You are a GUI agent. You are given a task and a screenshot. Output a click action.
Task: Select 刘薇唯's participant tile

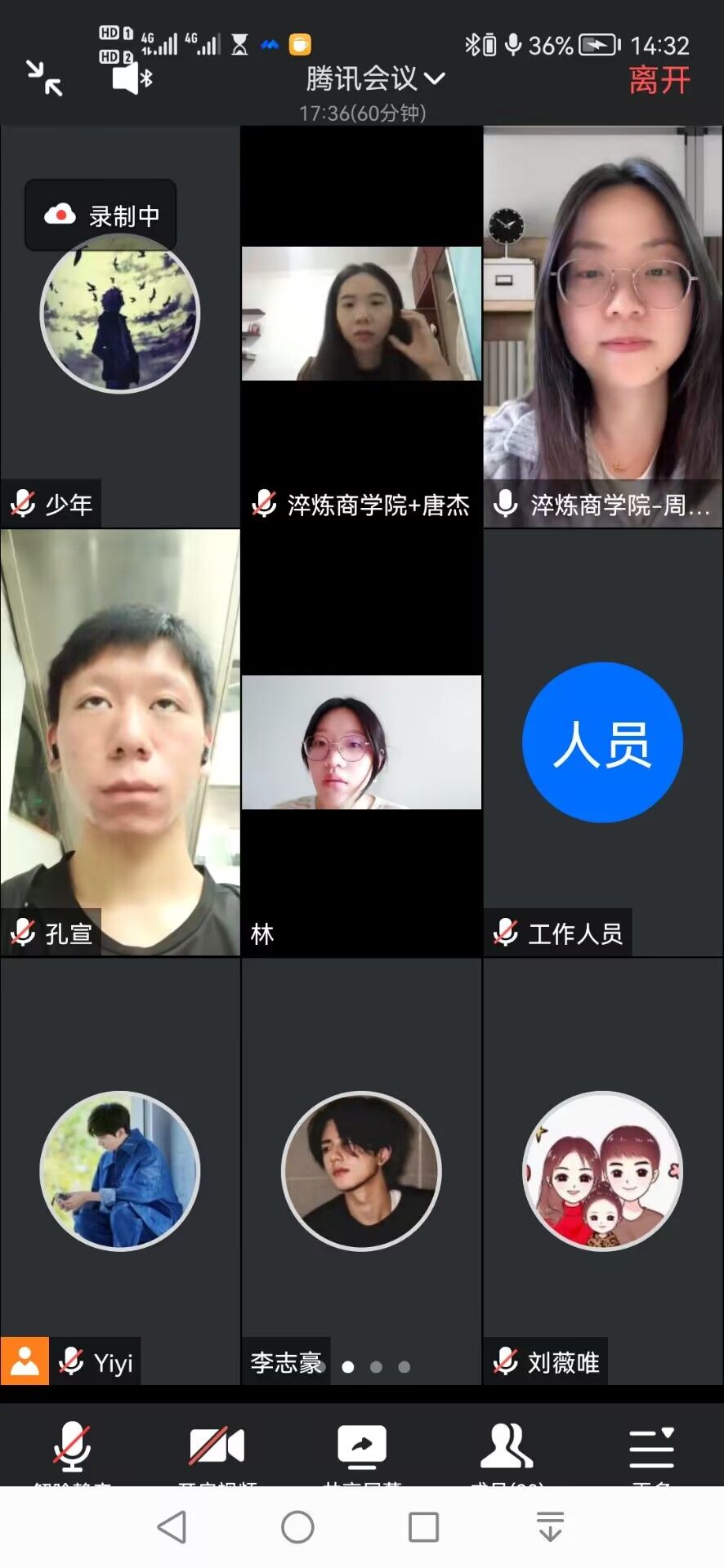pos(602,1170)
